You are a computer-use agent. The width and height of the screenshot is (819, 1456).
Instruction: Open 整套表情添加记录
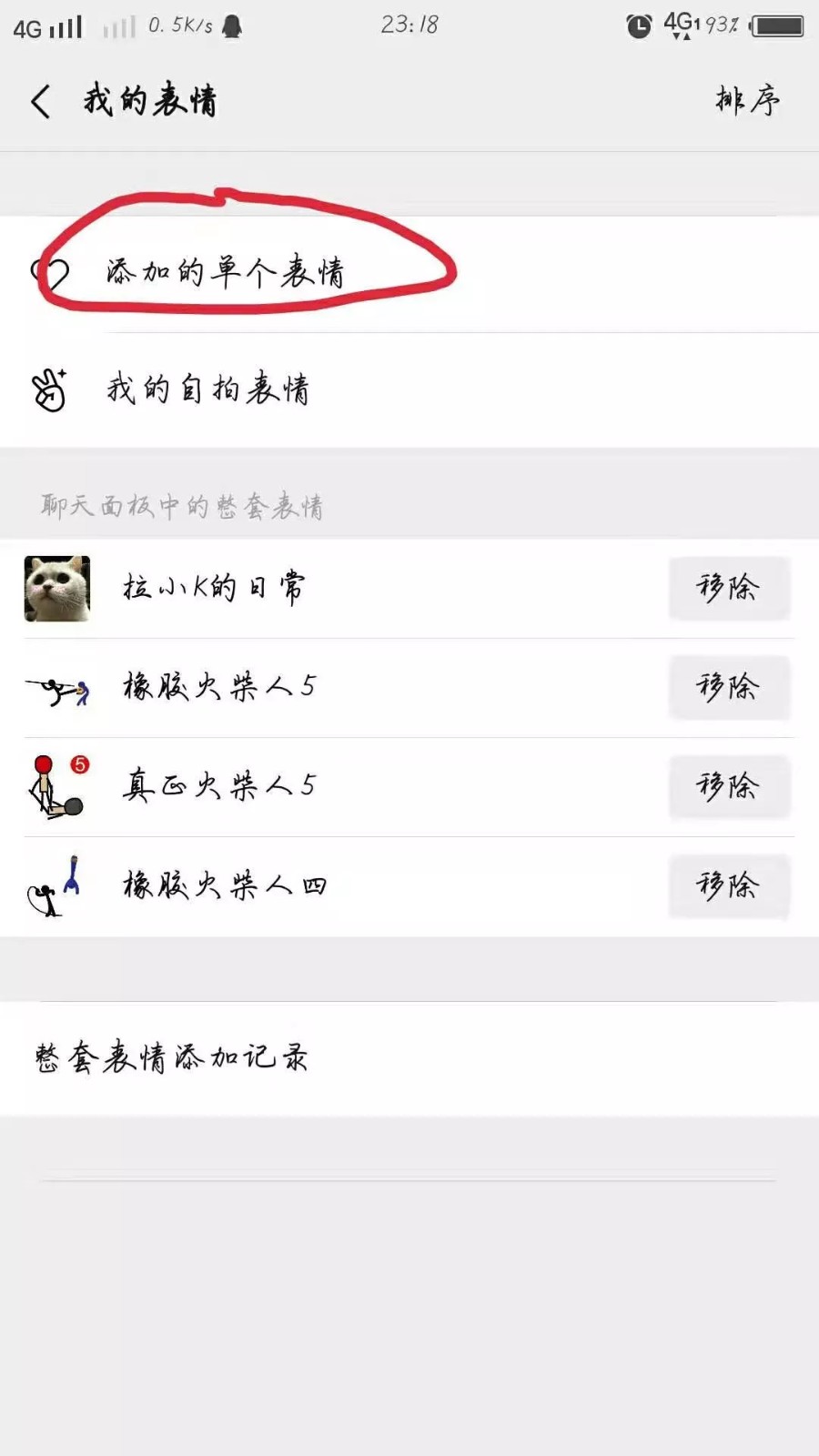click(x=173, y=1058)
